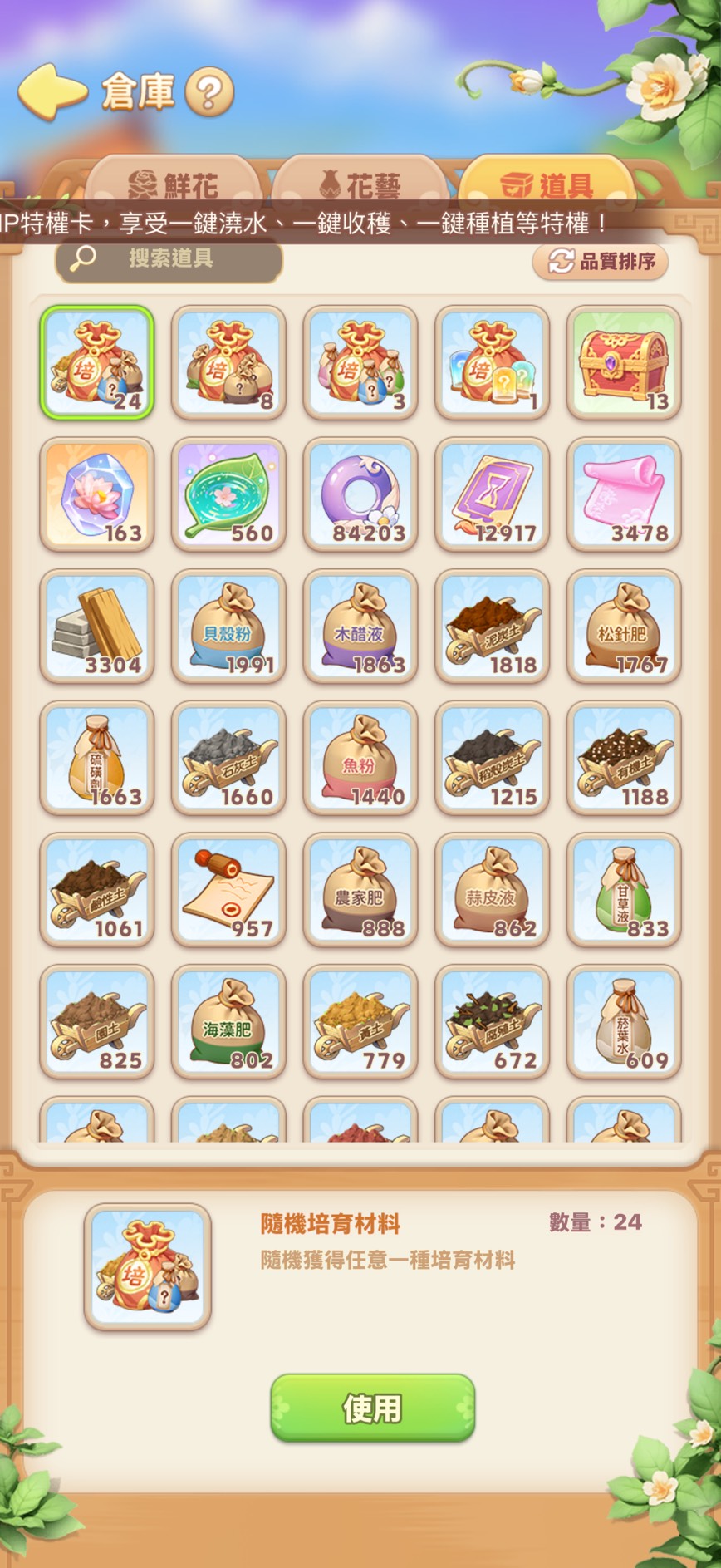
Task: Select the 海藻肥 bag item
Action: tap(229, 1023)
